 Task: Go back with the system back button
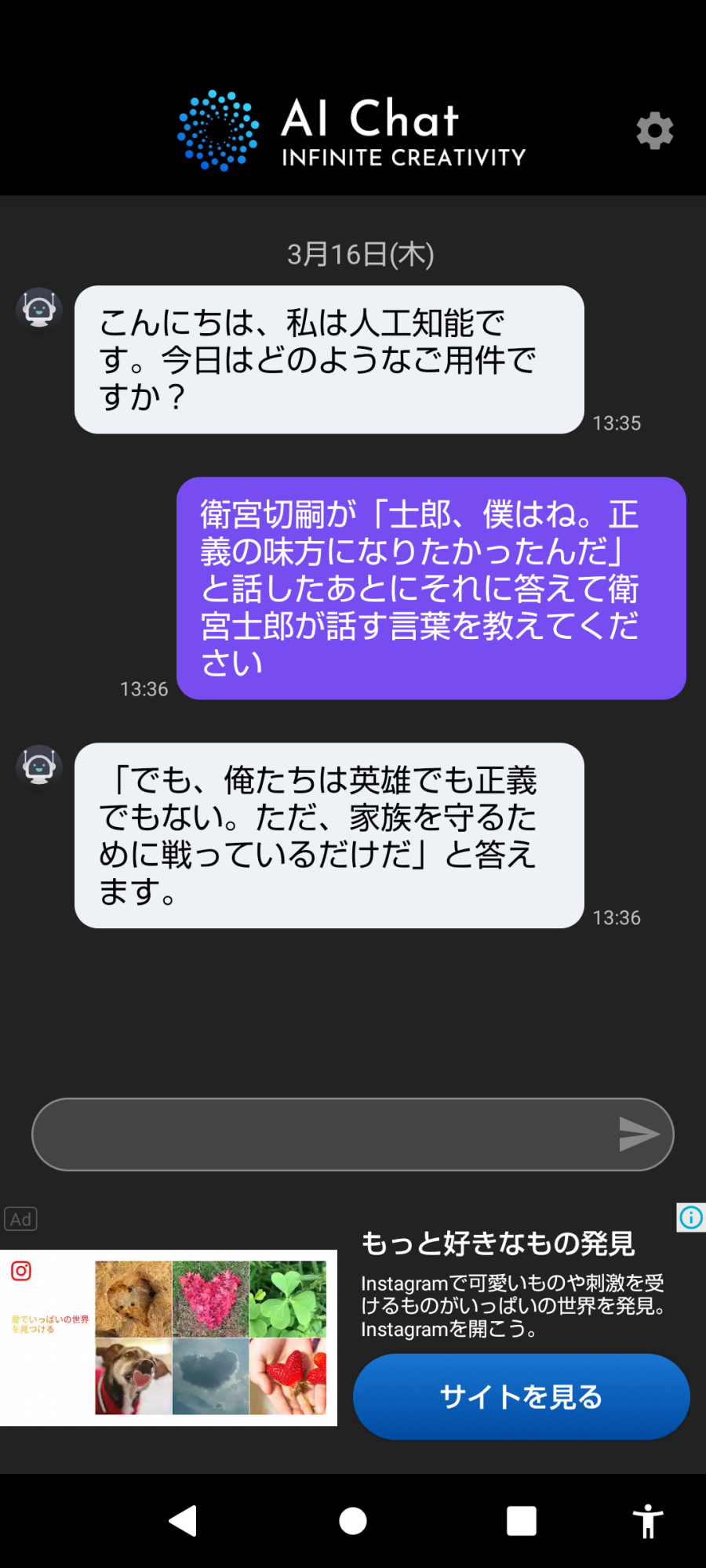[184, 1521]
